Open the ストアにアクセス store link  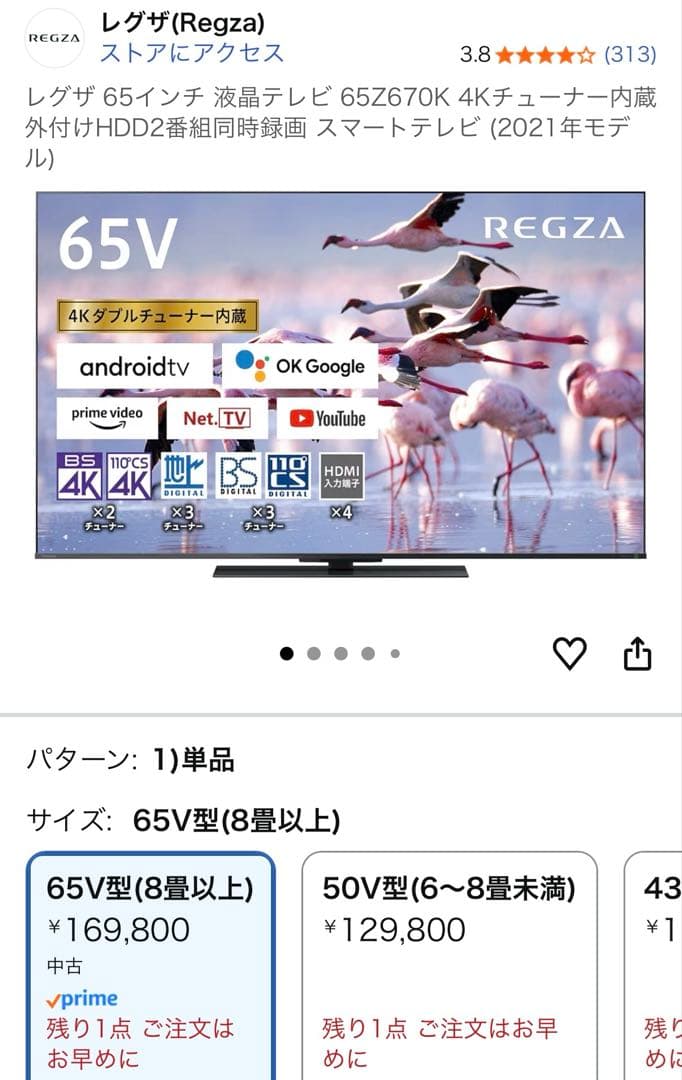tap(191, 53)
